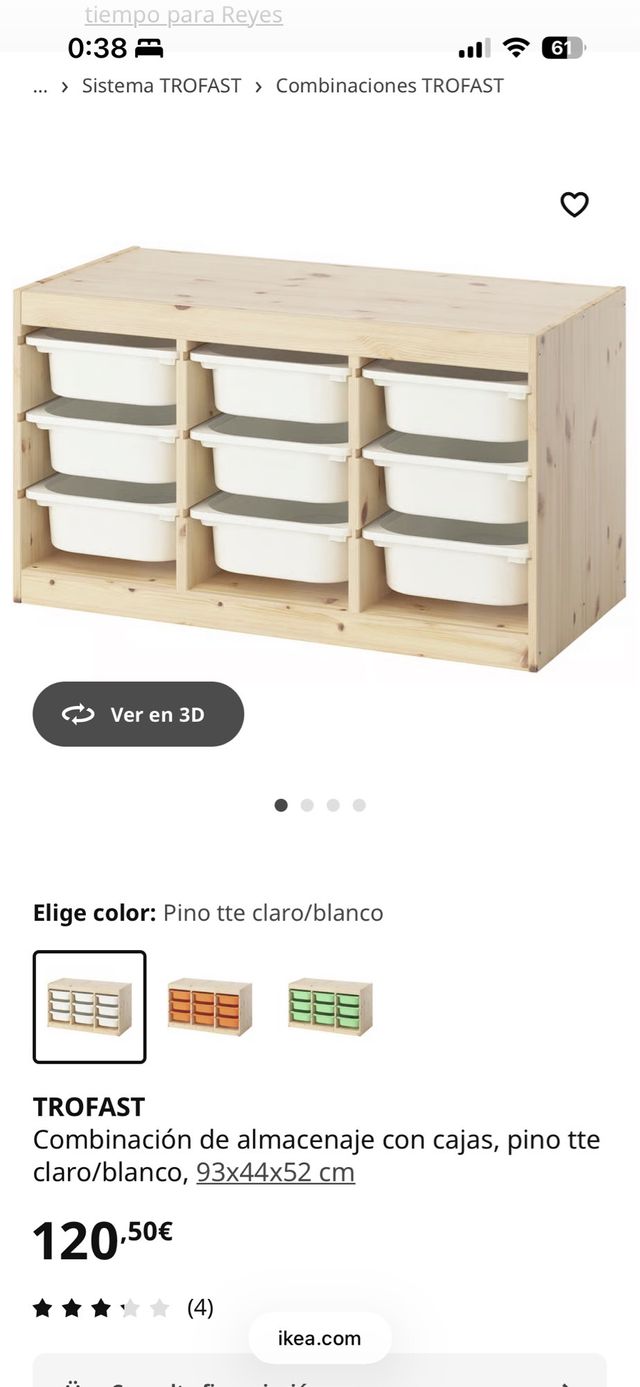
Task: Go to Combinaciones TROFAST breadcrumb
Action: pos(389,86)
